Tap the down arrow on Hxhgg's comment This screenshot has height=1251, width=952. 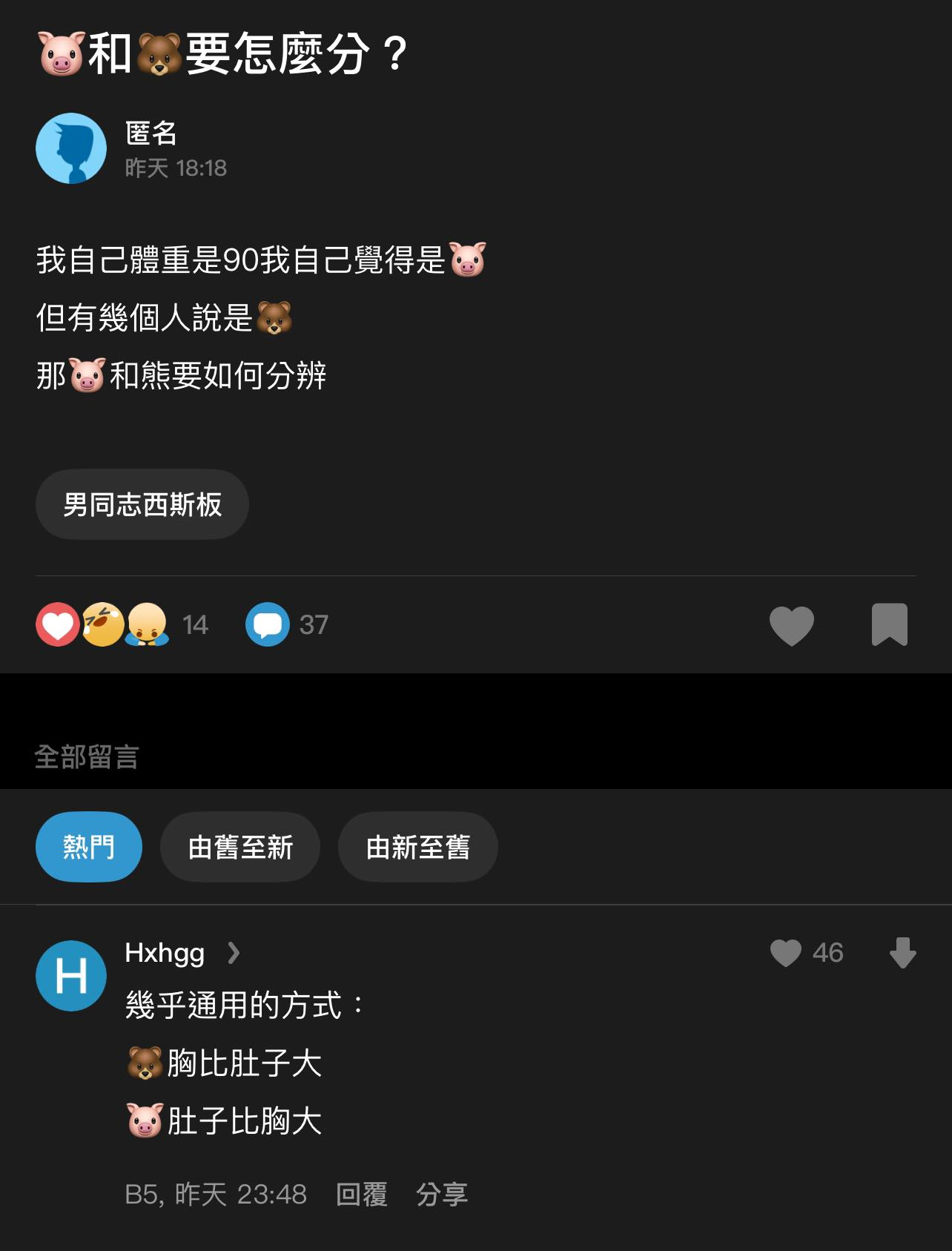click(x=902, y=953)
